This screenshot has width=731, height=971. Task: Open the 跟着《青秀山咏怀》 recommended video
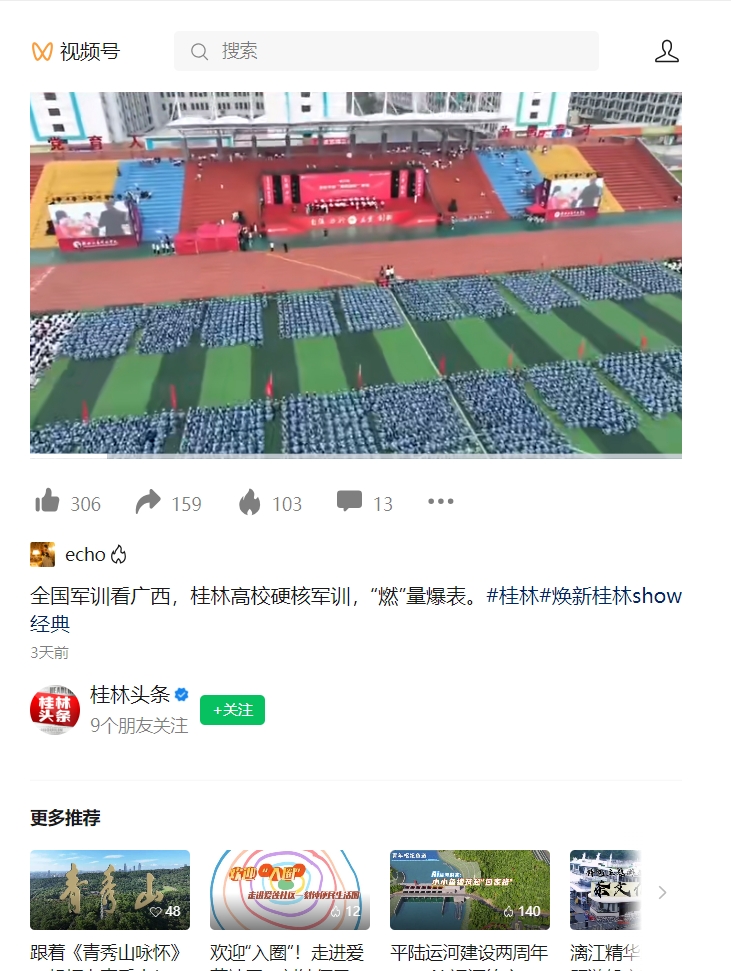click(110, 890)
